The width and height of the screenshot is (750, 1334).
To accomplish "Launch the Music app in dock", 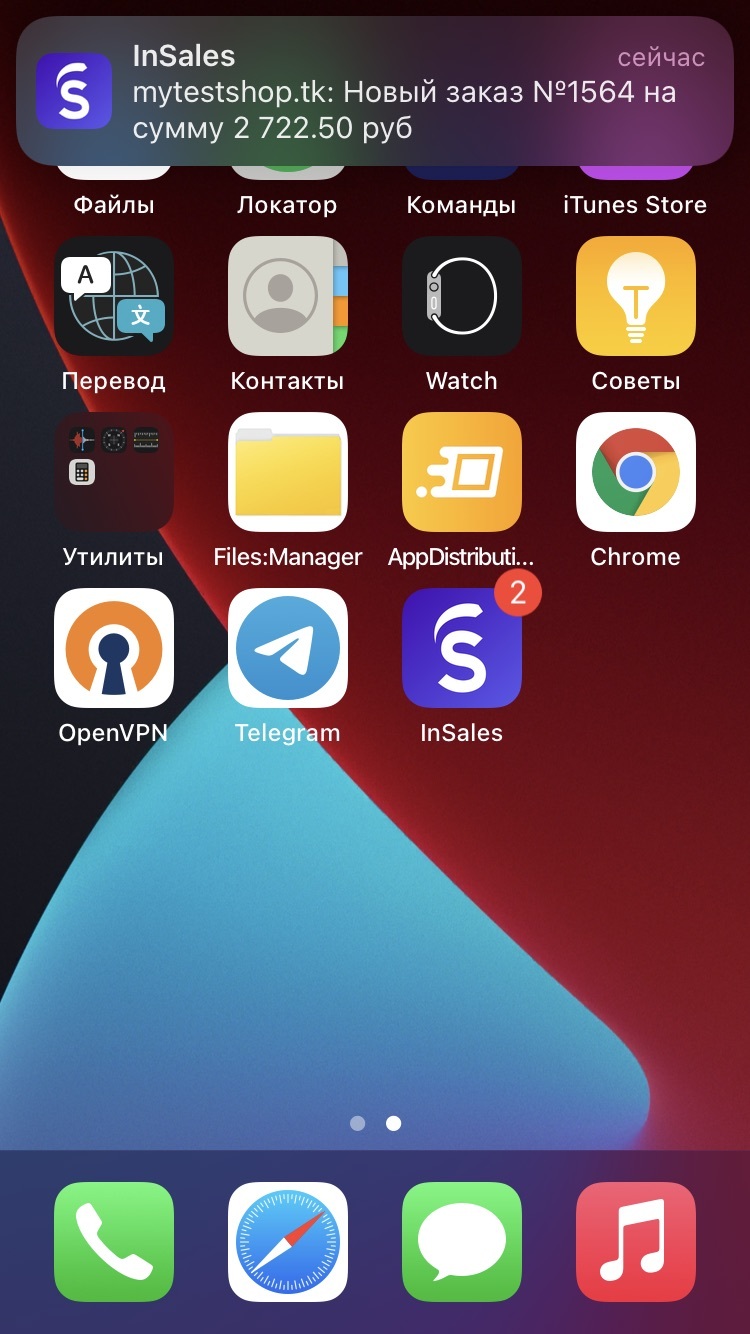I will pyautogui.click(x=636, y=1242).
